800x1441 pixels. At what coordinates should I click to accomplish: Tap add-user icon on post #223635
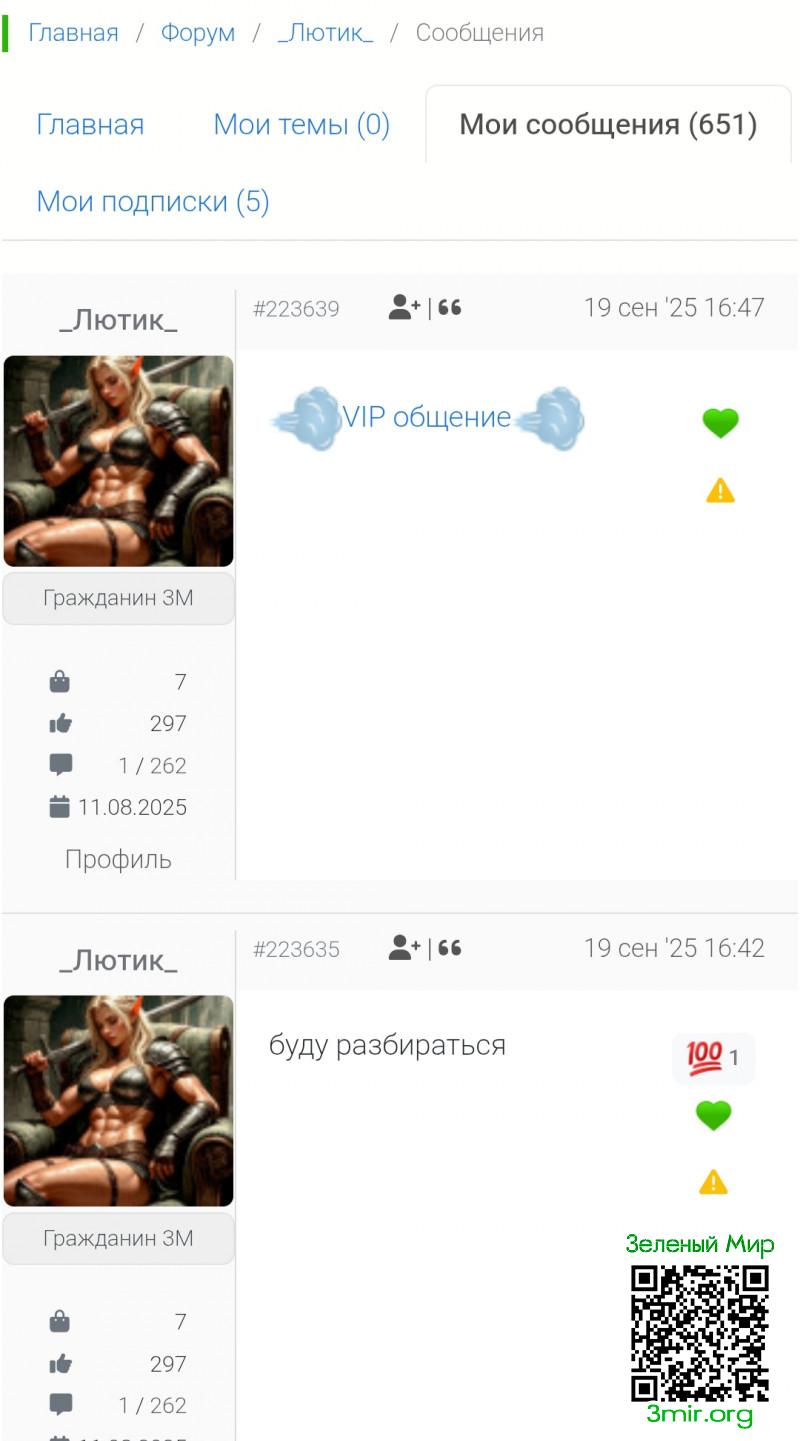point(404,947)
